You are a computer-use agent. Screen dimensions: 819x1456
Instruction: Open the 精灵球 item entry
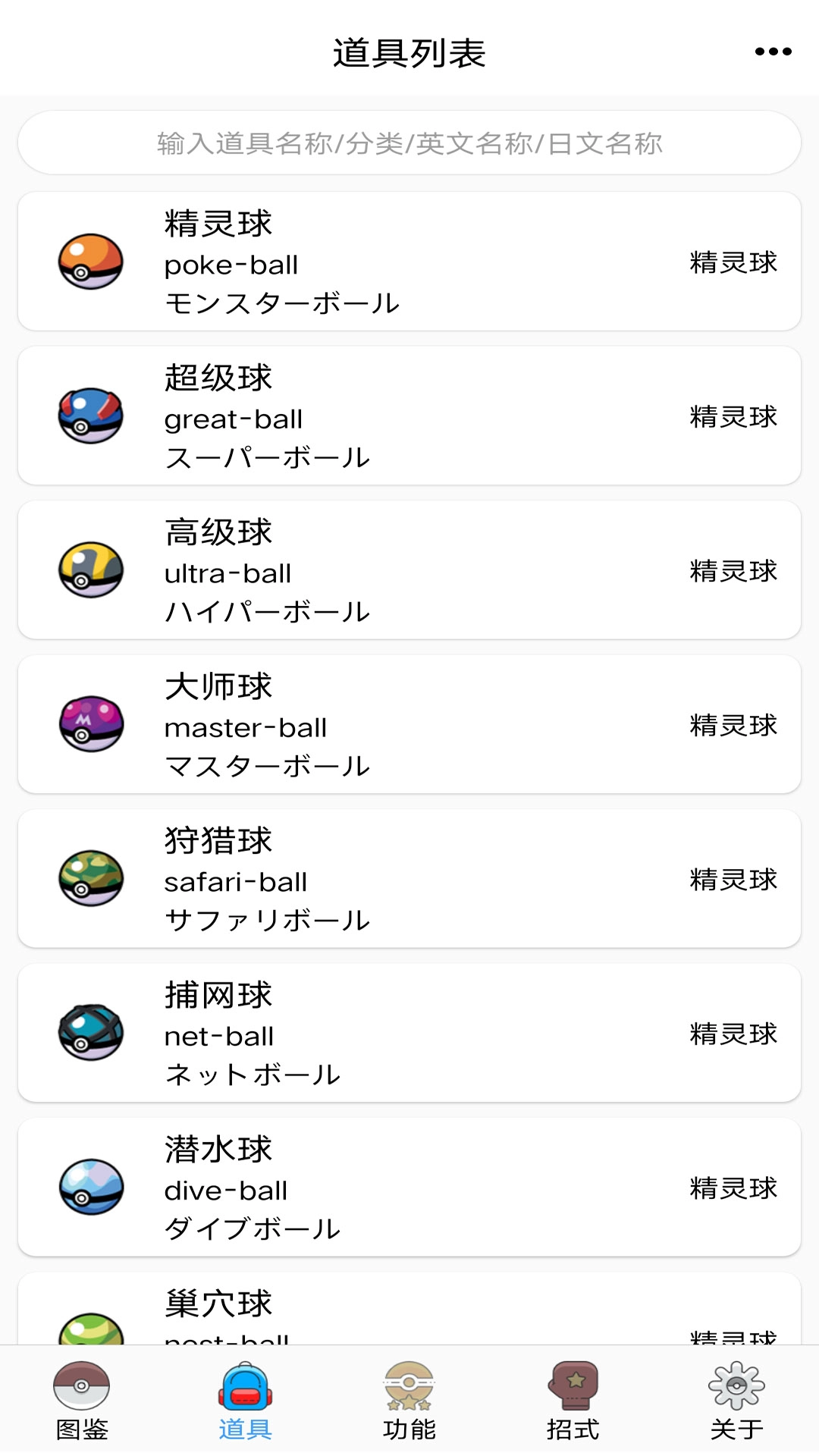[409, 262]
